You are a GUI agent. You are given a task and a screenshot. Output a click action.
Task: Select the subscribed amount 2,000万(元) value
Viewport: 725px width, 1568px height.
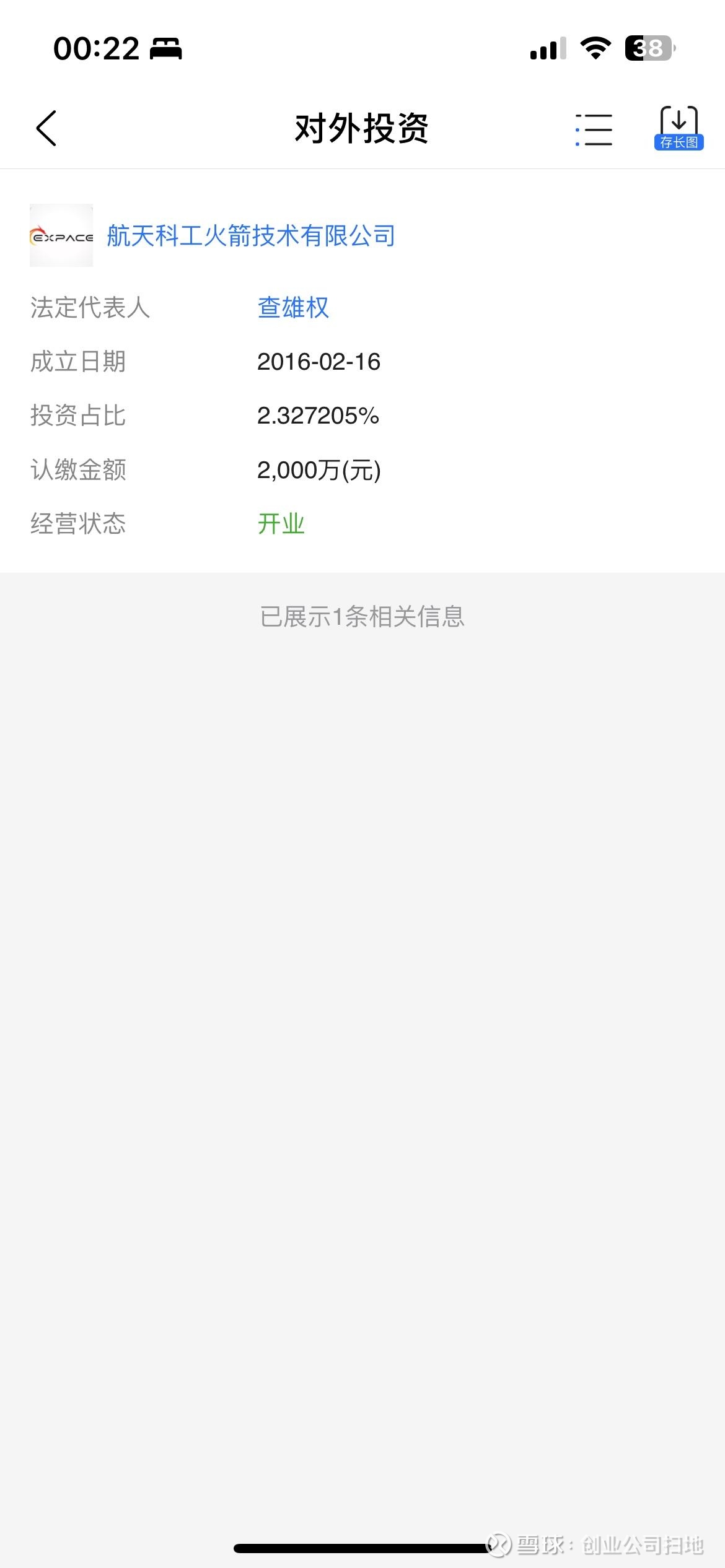click(x=320, y=470)
